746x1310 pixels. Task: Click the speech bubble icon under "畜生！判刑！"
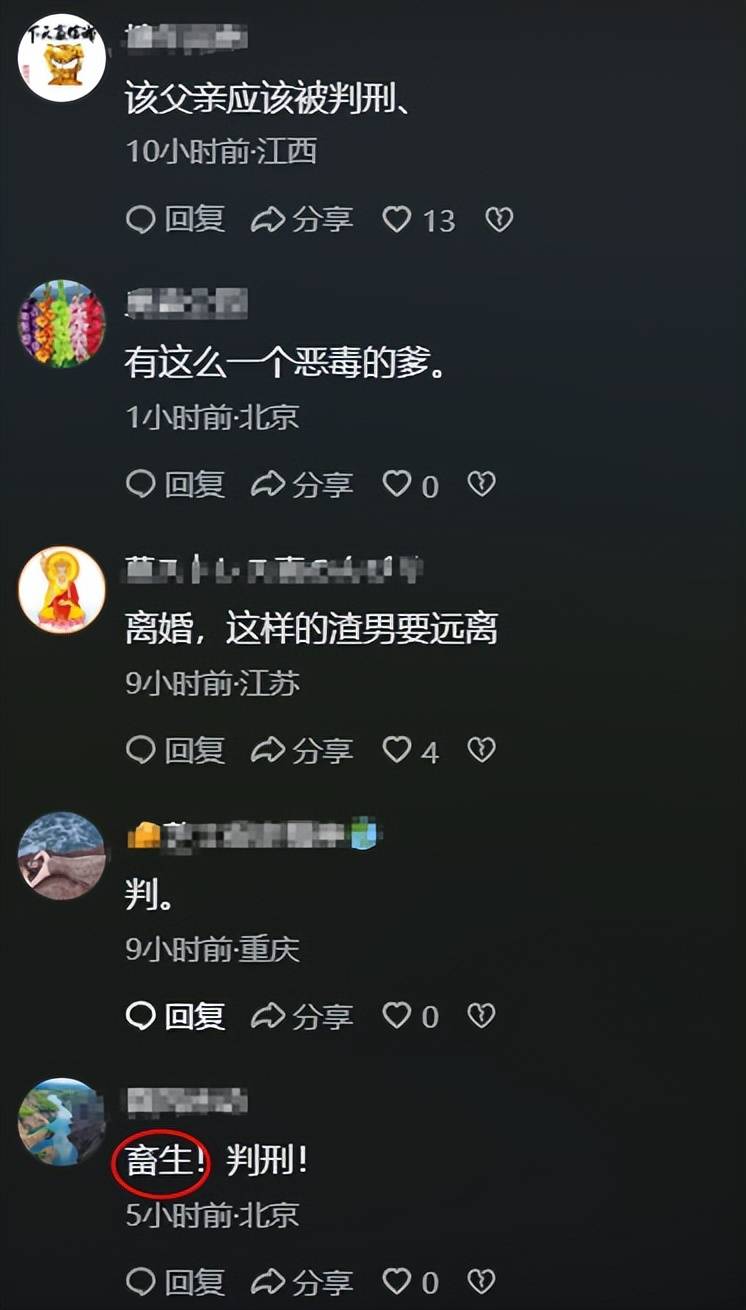click(x=142, y=1282)
